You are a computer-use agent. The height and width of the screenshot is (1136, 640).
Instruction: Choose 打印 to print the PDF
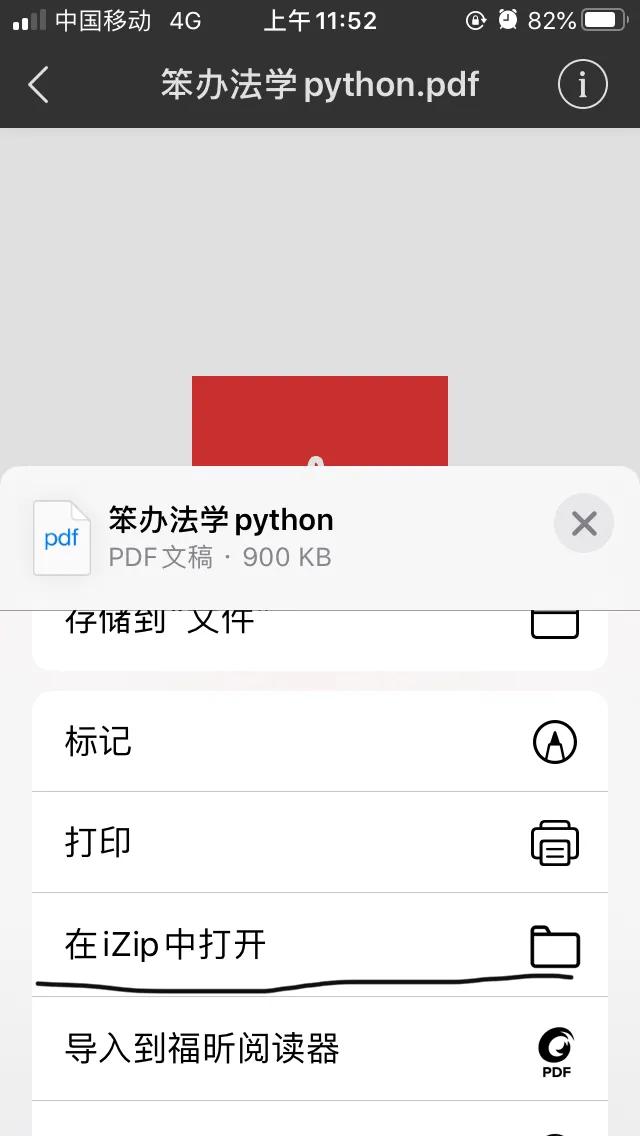(x=320, y=843)
